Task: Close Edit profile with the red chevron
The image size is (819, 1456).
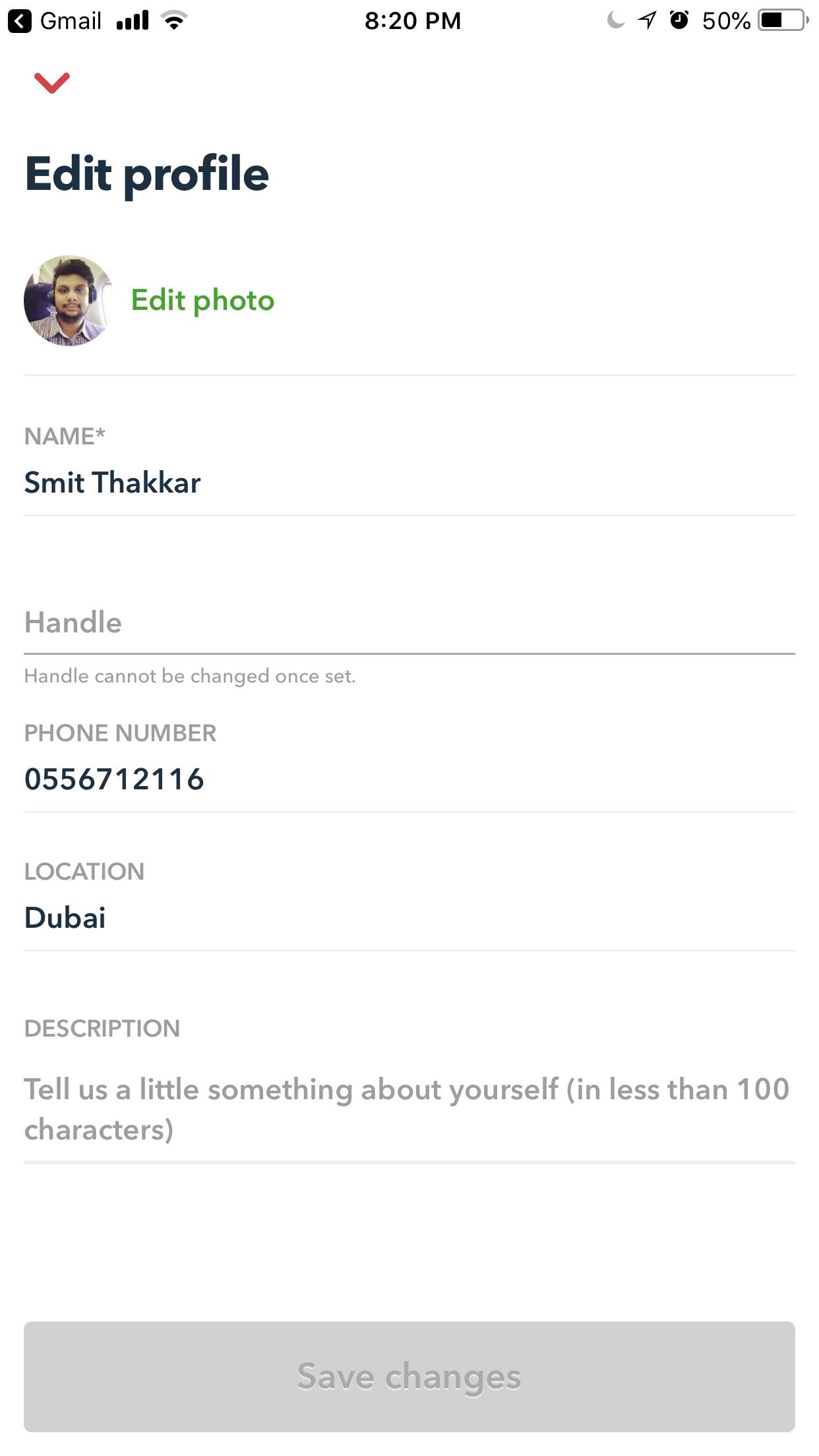Action: tap(52, 83)
